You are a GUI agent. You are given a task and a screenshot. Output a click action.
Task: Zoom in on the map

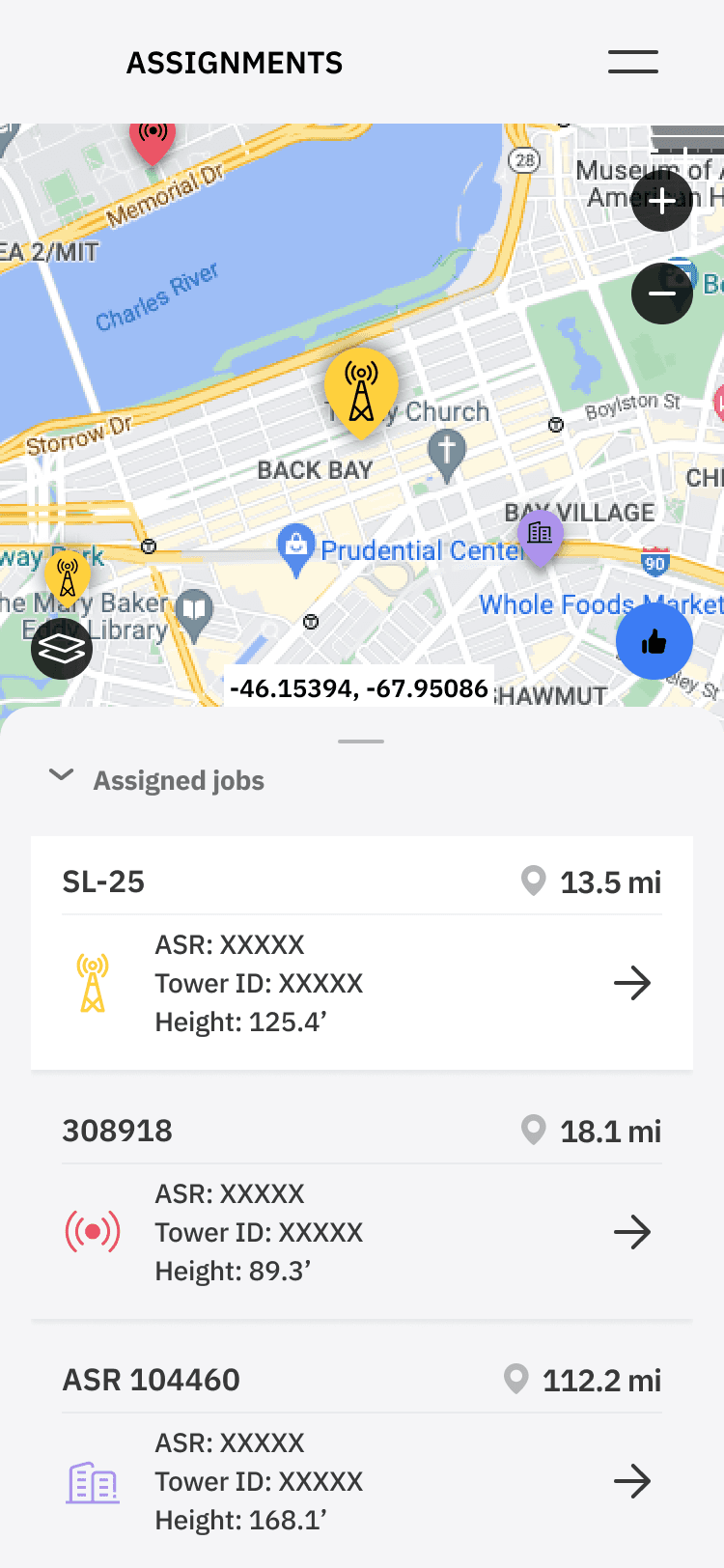[x=661, y=201]
